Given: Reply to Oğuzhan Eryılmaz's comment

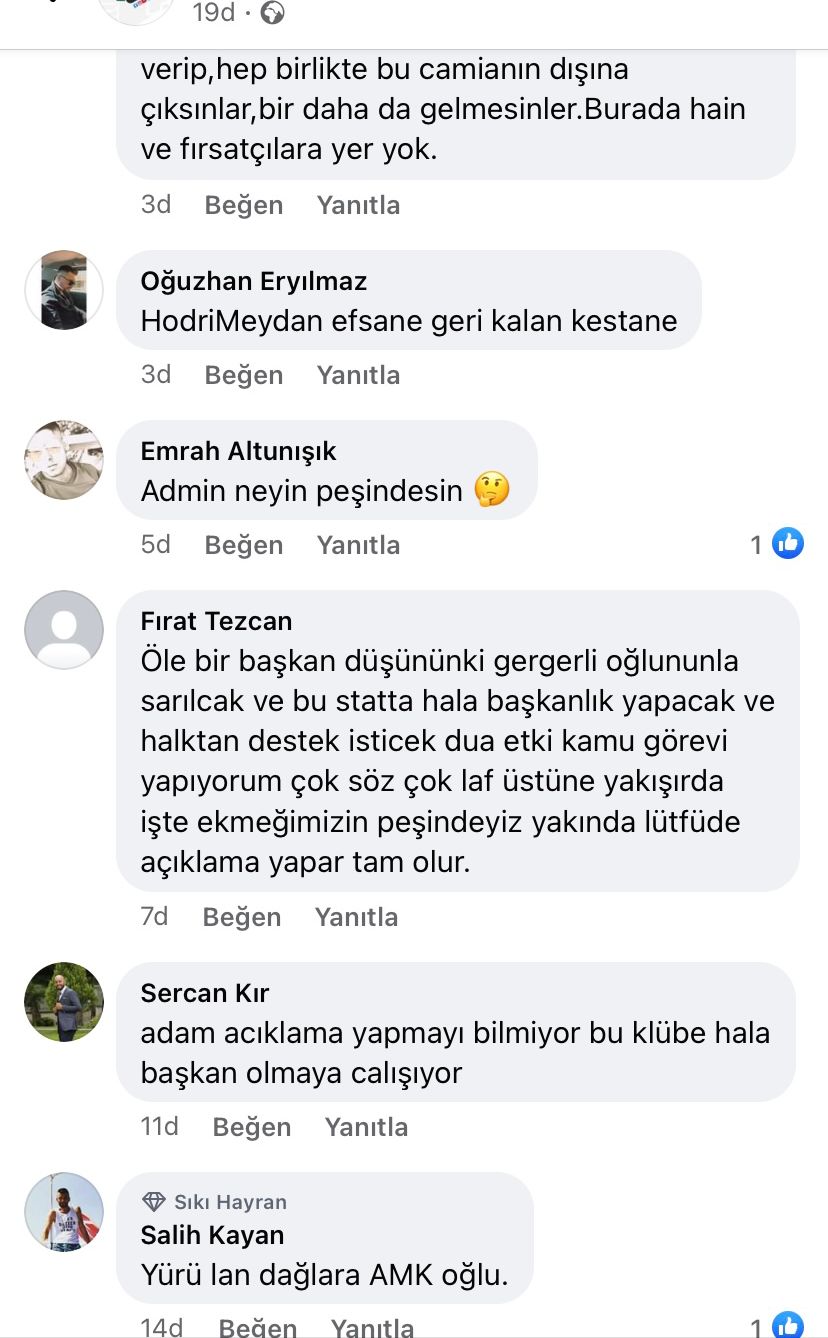Looking at the screenshot, I should pos(358,375).
